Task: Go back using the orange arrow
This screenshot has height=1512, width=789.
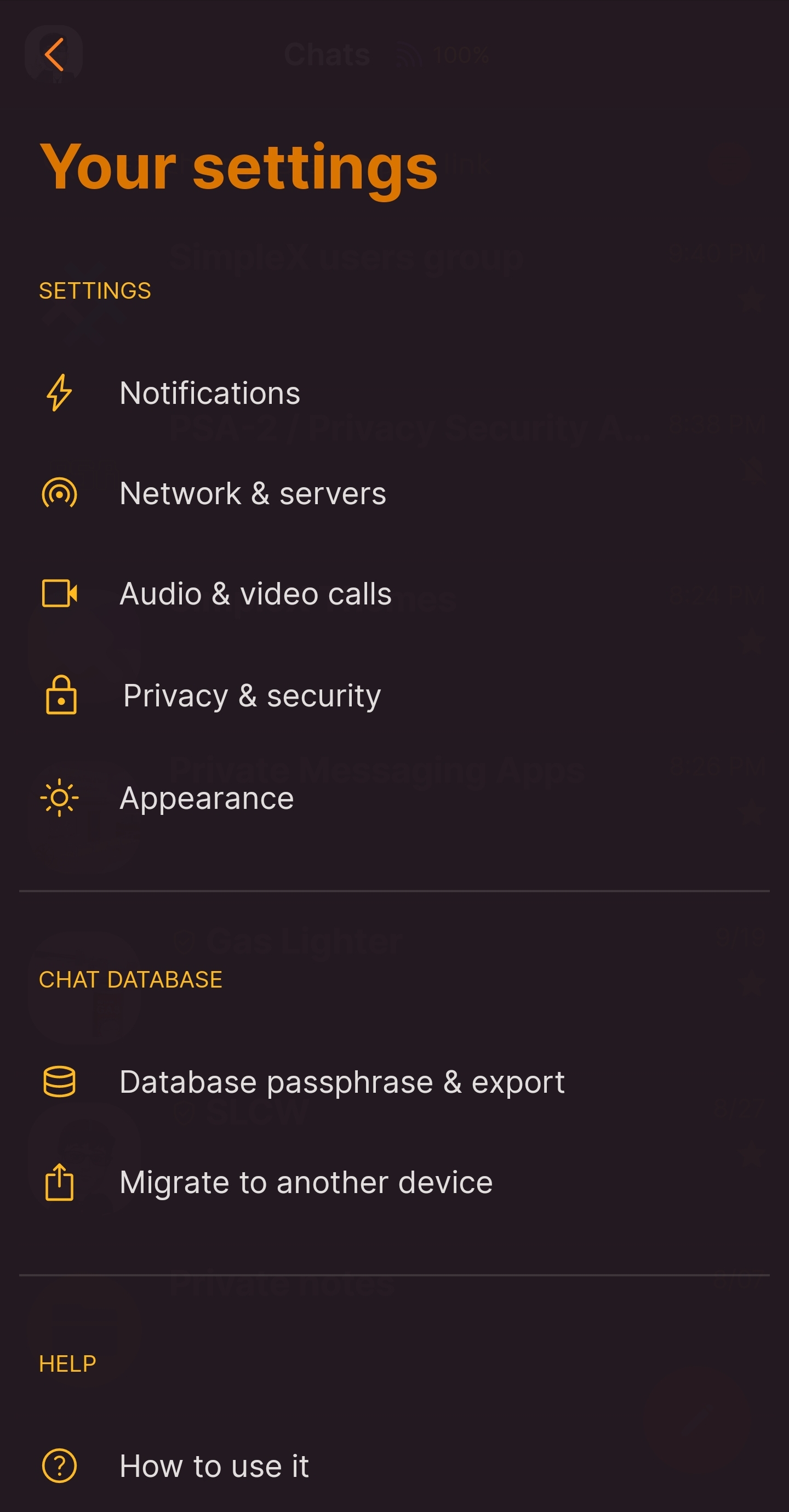Action: click(54, 55)
